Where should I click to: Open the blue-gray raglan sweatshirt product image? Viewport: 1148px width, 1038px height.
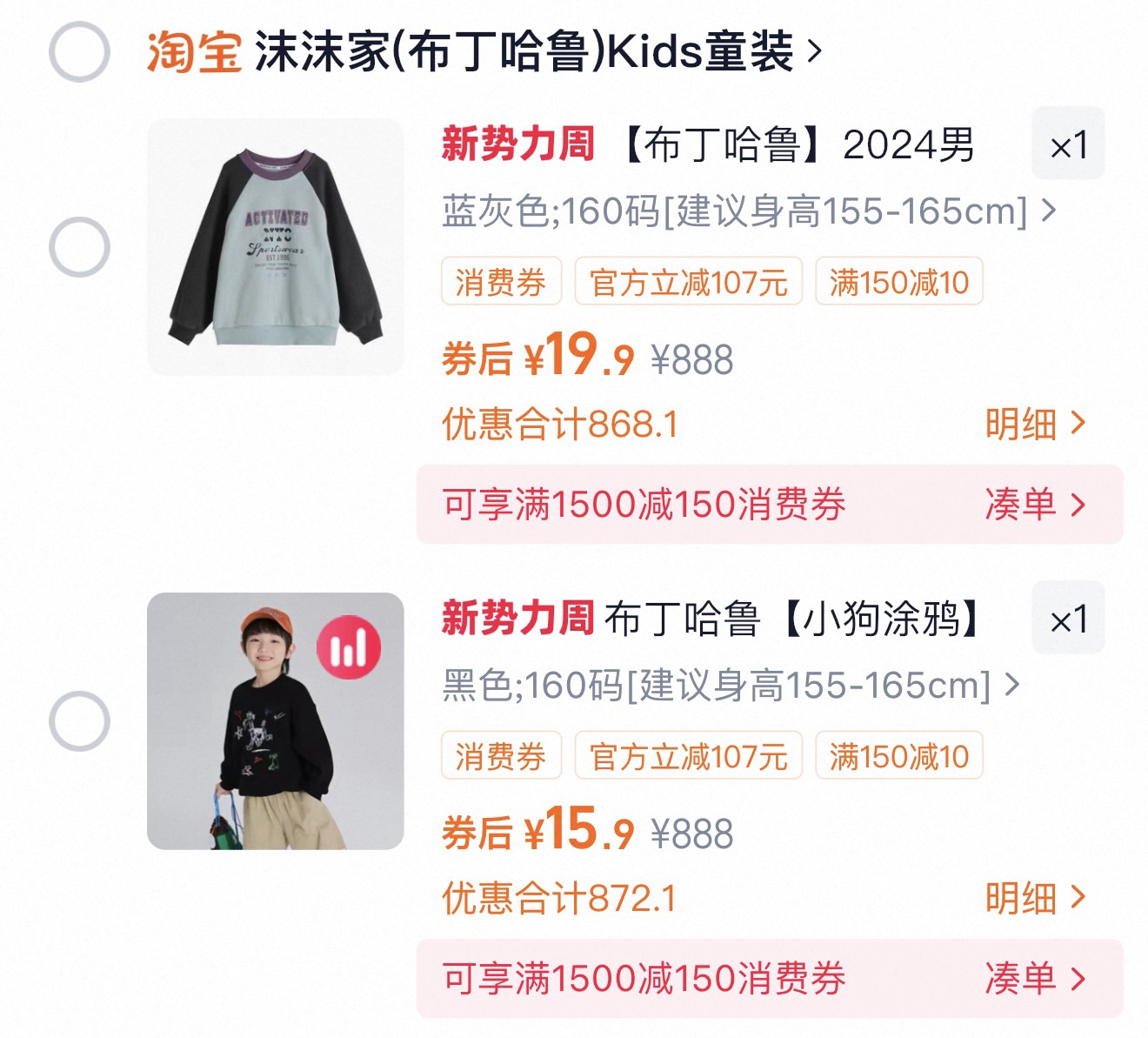pyautogui.click(x=276, y=247)
